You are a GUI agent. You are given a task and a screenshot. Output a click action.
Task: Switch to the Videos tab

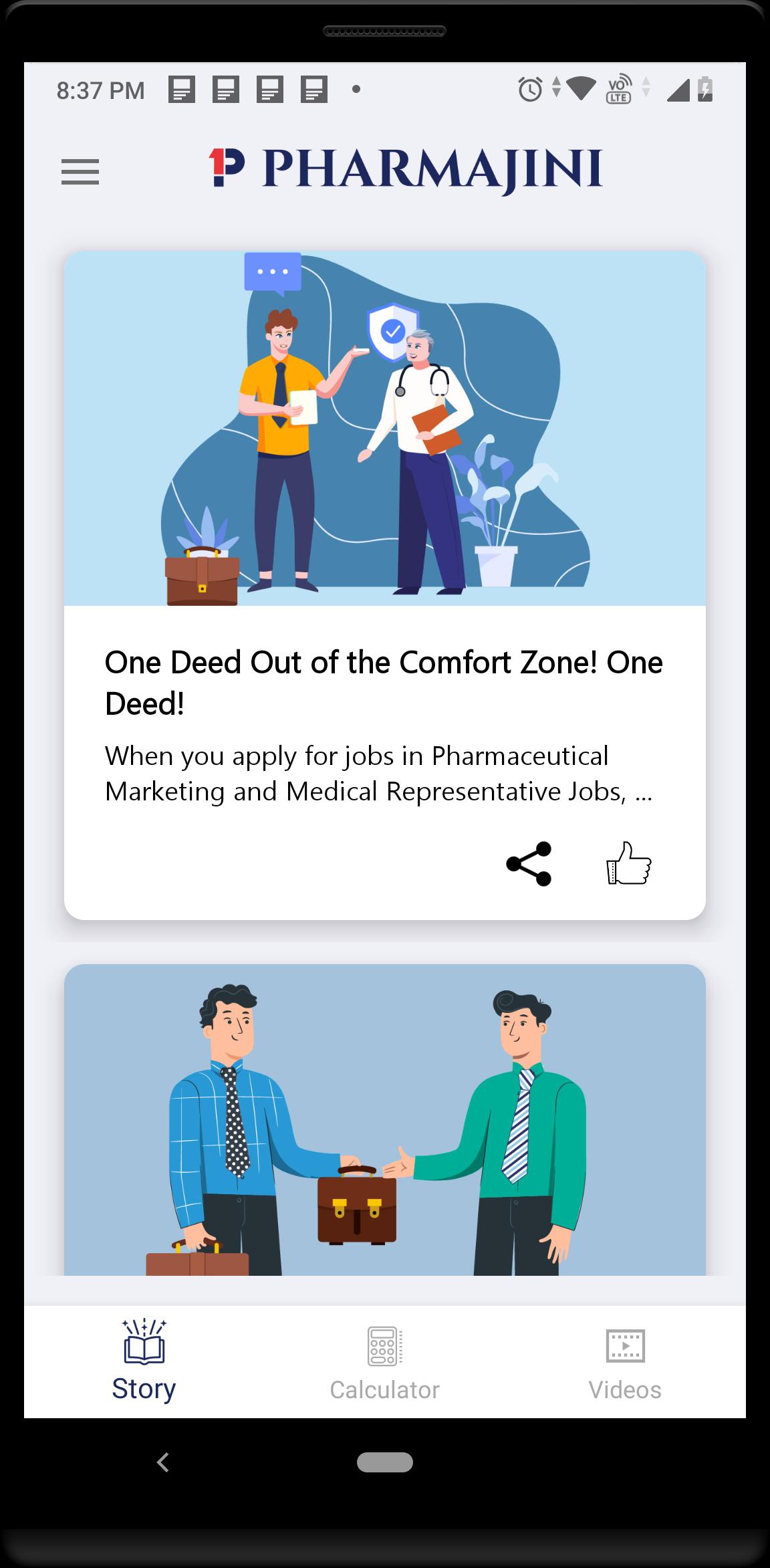pyautogui.click(x=625, y=1362)
